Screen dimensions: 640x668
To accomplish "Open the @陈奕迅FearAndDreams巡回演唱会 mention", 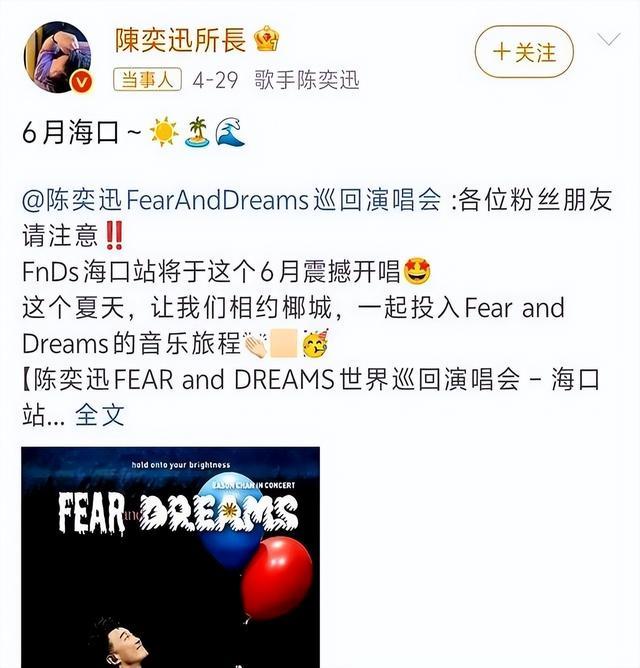I will [x=231, y=199].
